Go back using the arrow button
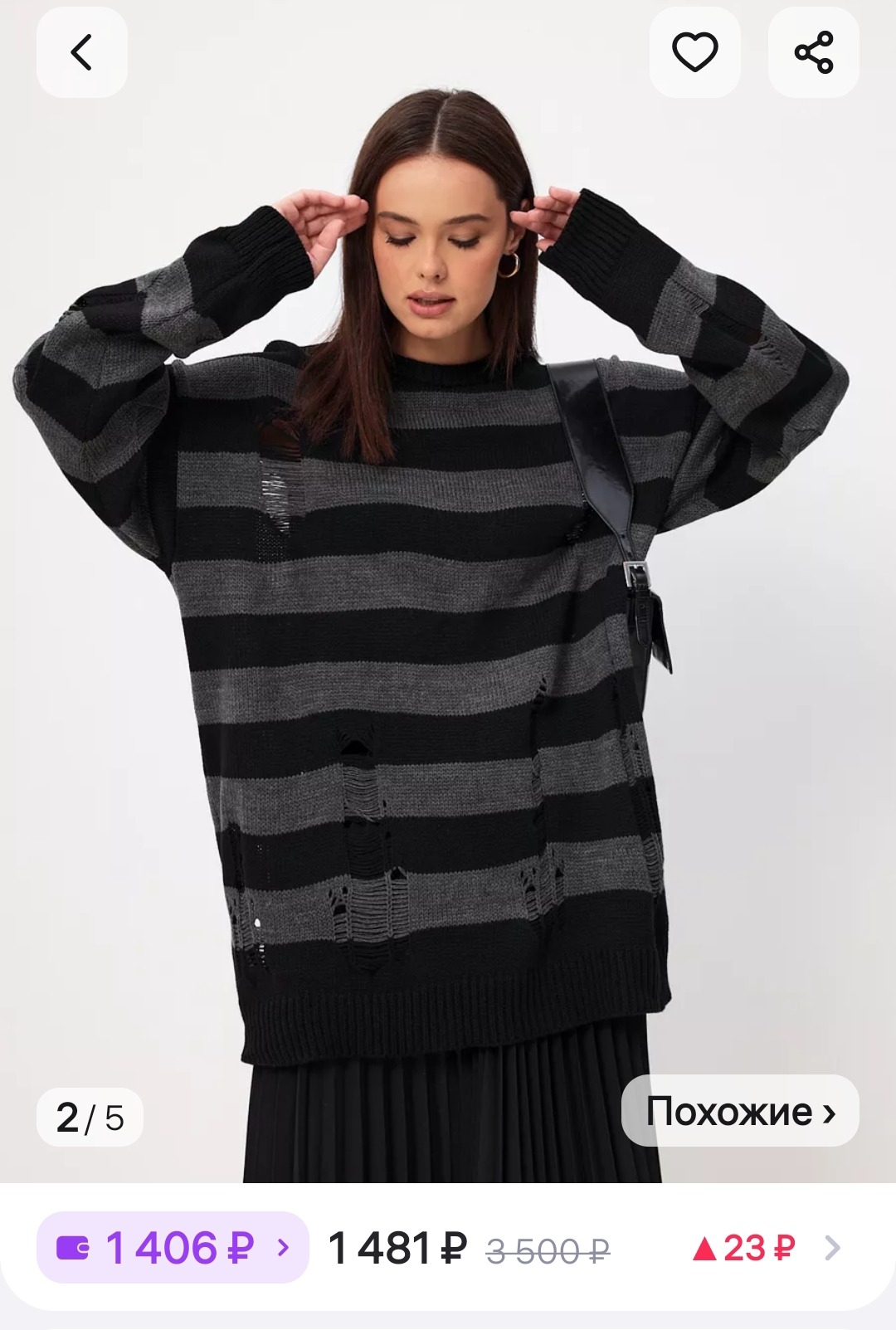This screenshot has width=896, height=1330. pyautogui.click(x=81, y=53)
